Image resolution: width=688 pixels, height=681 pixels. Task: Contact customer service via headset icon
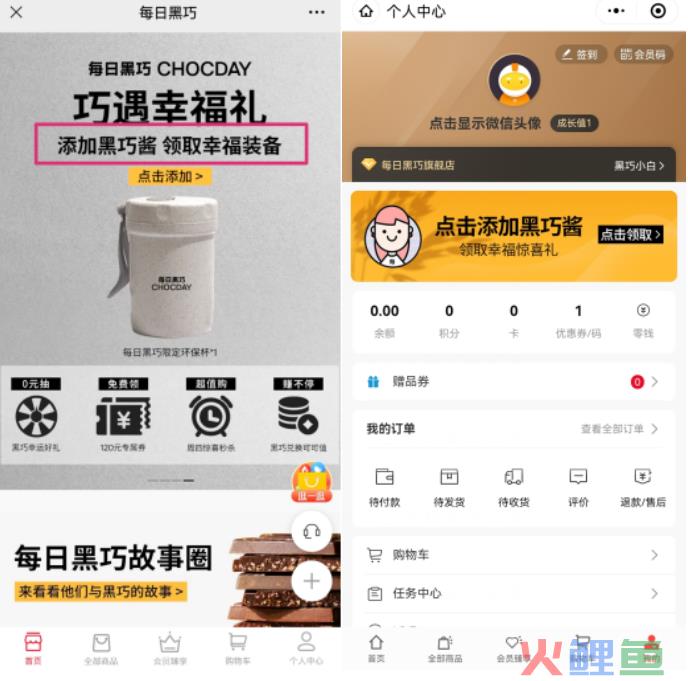311,532
